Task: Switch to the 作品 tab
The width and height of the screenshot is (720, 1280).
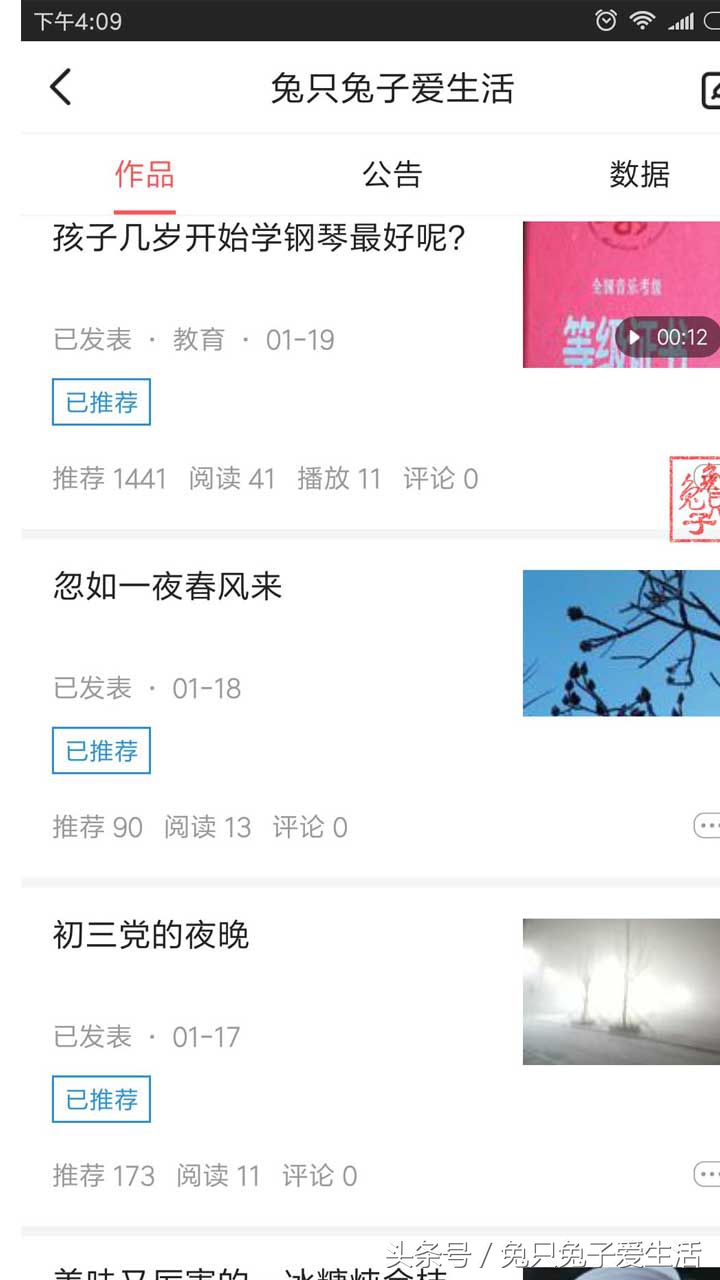Action: pos(144,175)
